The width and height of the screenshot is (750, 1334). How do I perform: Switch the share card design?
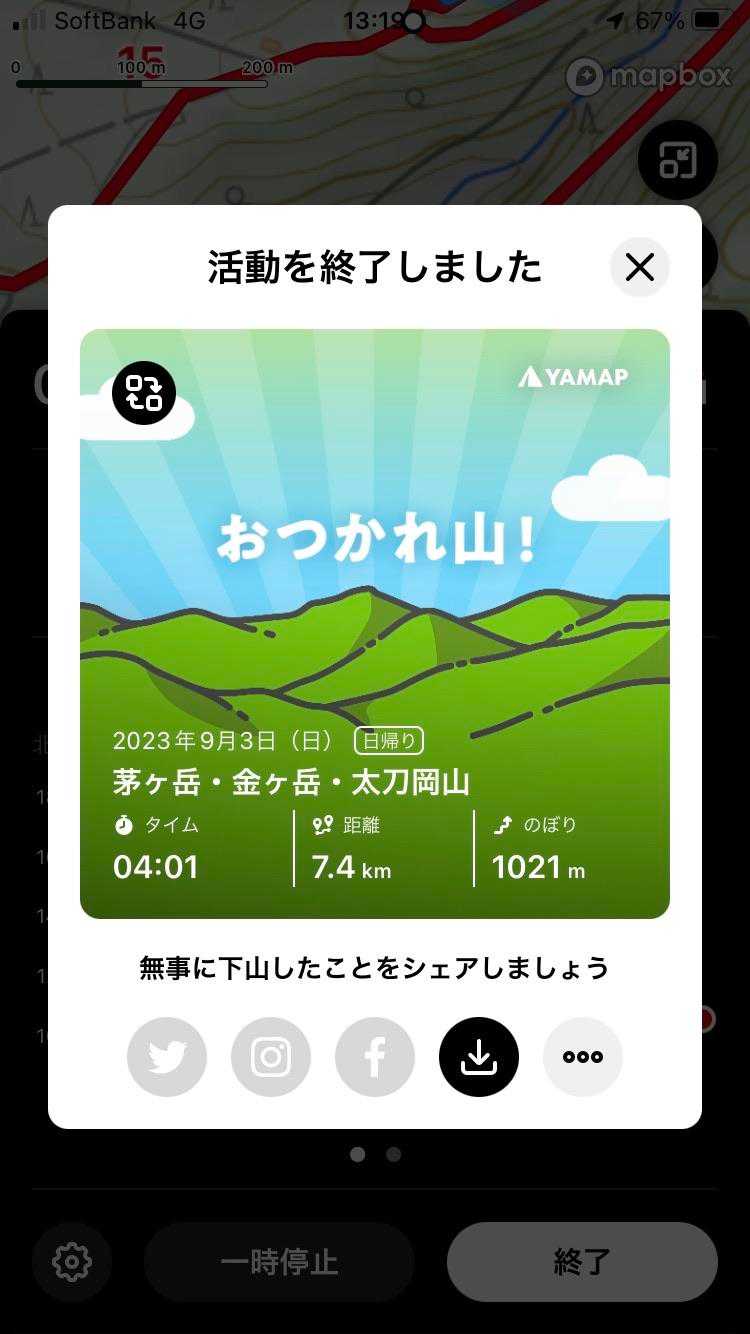[x=144, y=393]
